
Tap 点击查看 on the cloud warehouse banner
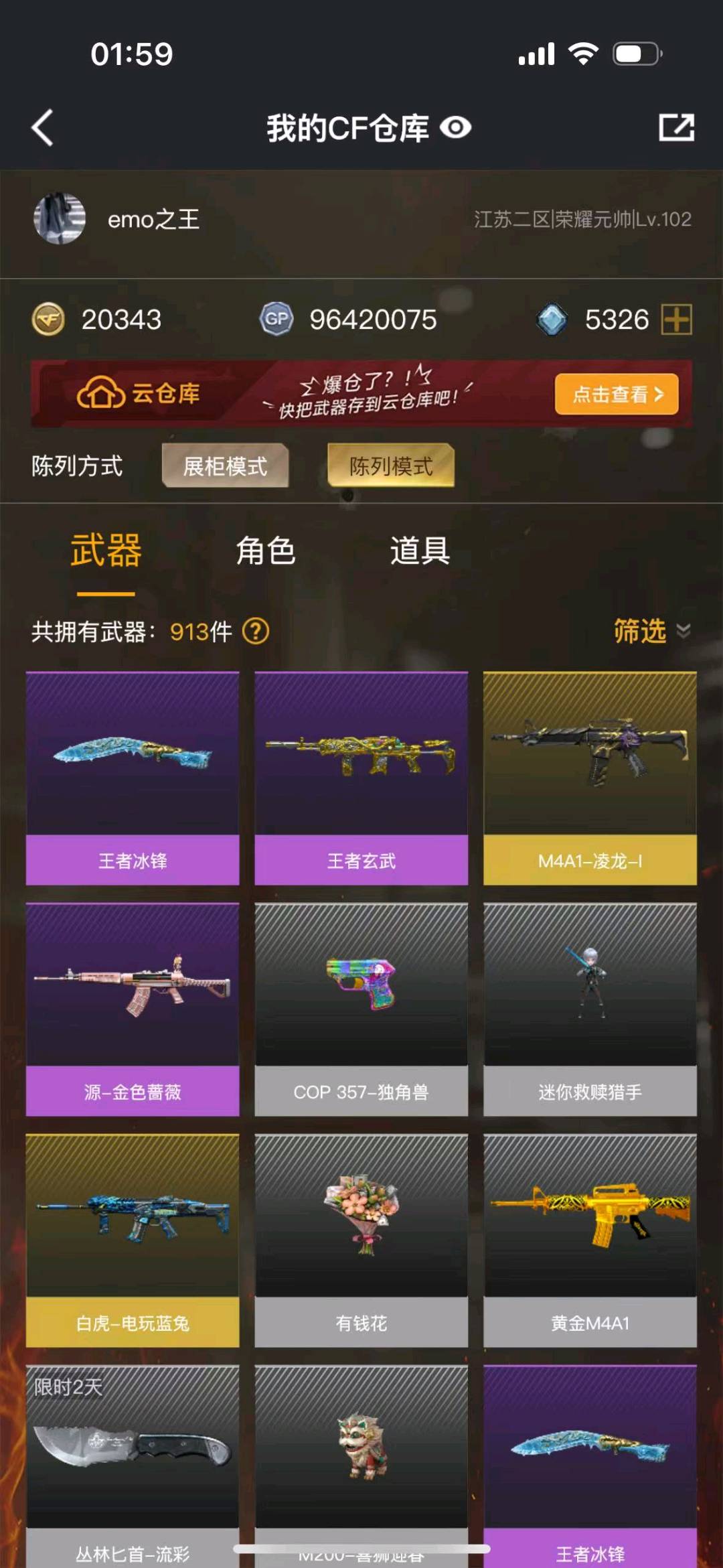pyautogui.click(x=617, y=394)
